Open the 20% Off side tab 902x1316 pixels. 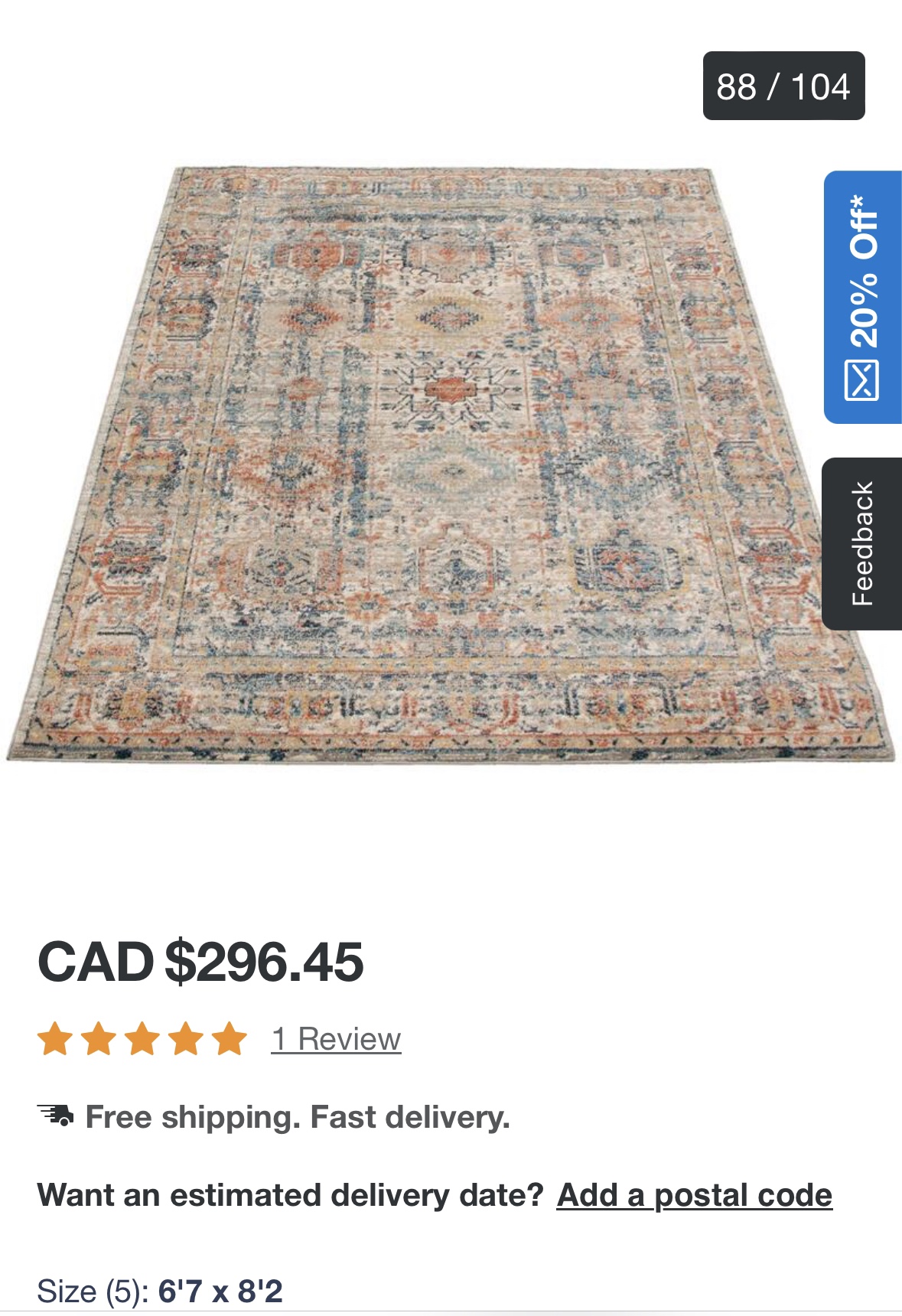pyautogui.click(x=863, y=297)
